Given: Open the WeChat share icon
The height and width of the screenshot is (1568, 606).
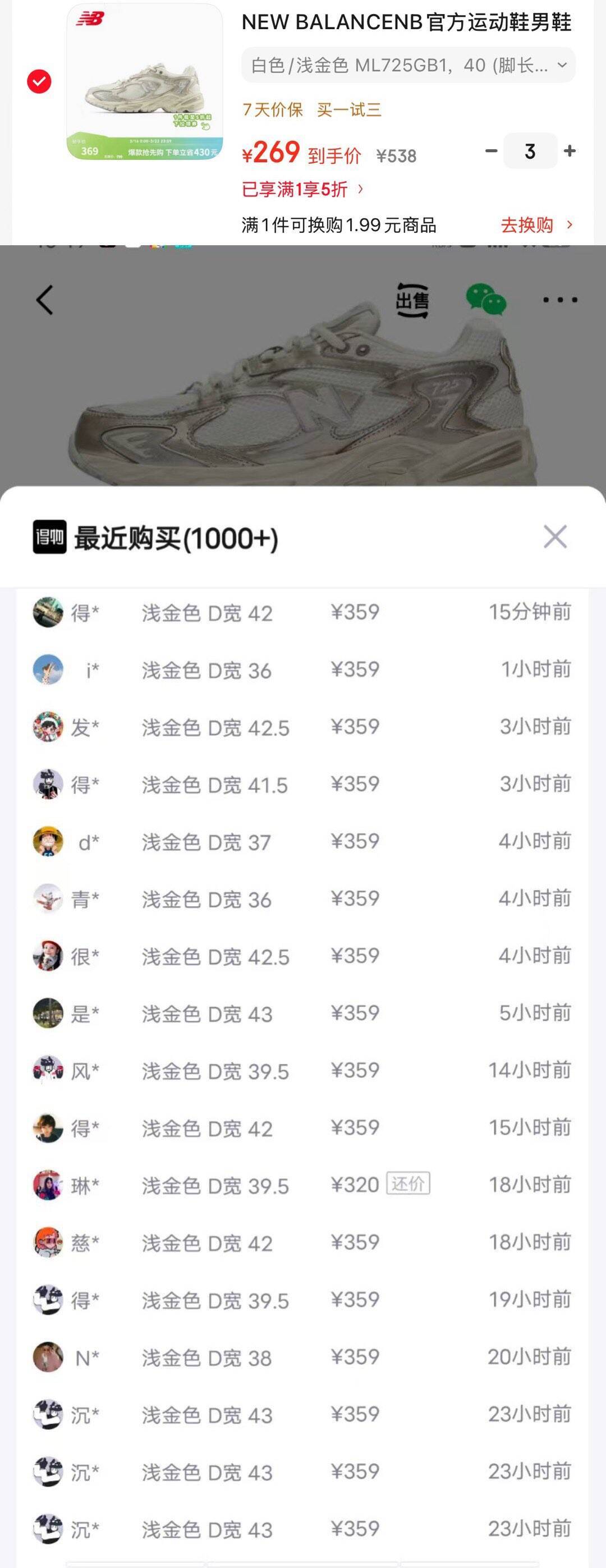Looking at the screenshot, I should point(486,299).
